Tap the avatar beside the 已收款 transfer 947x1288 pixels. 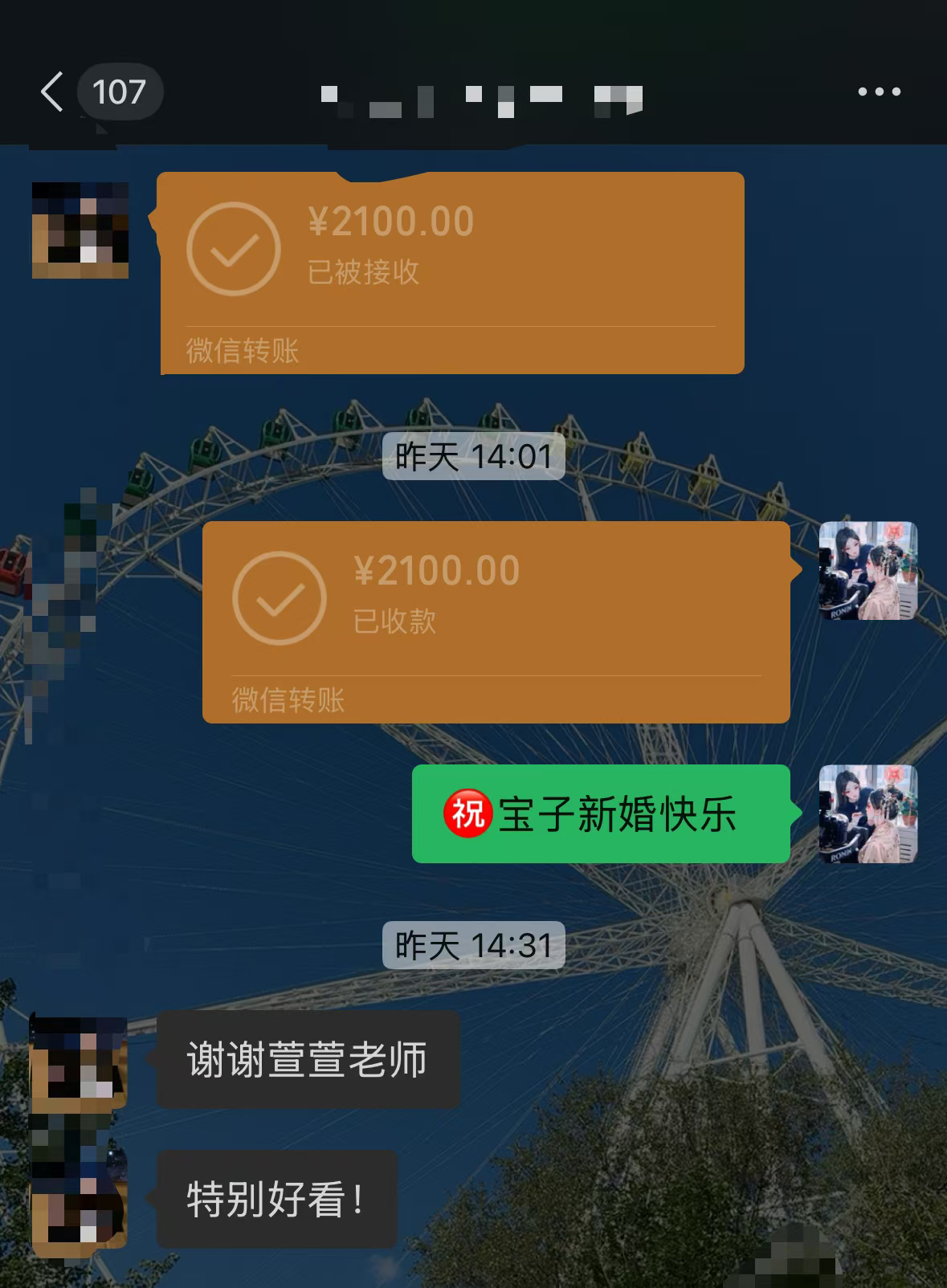tap(867, 570)
